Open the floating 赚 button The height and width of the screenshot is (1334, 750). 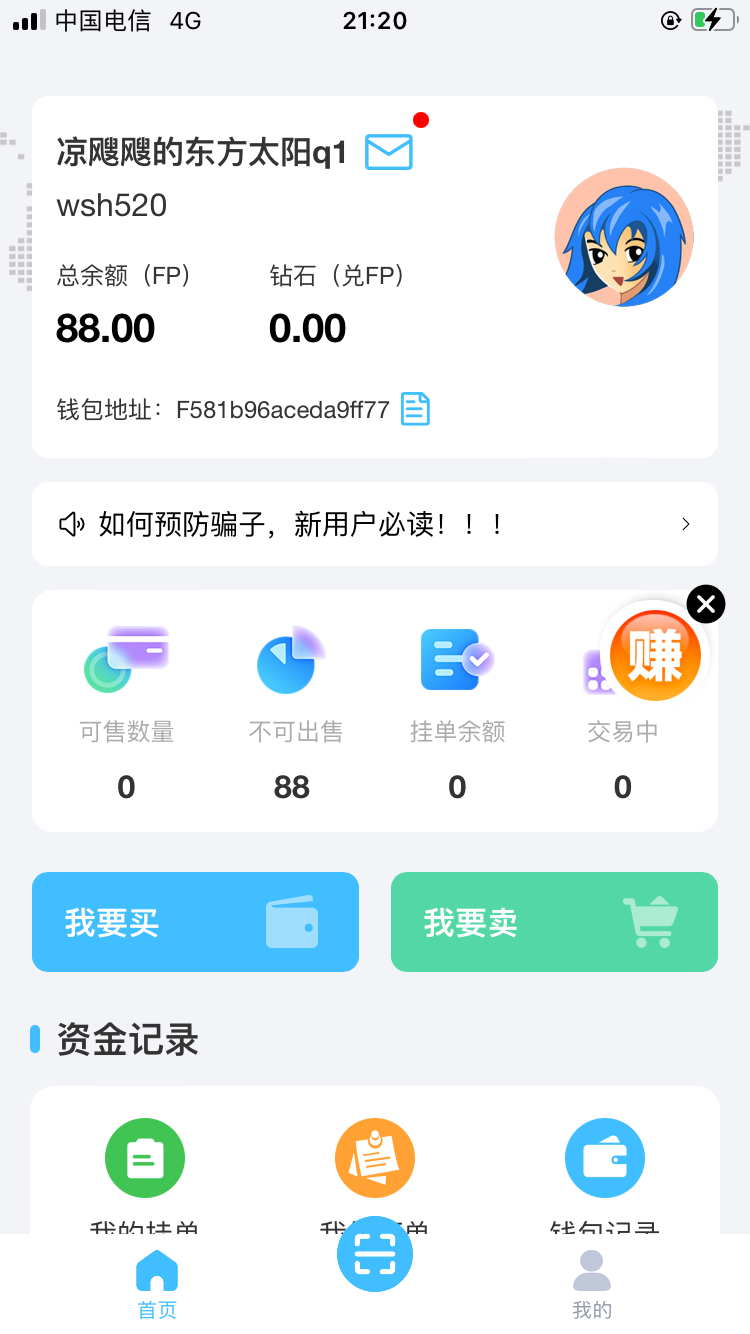pyautogui.click(x=655, y=656)
